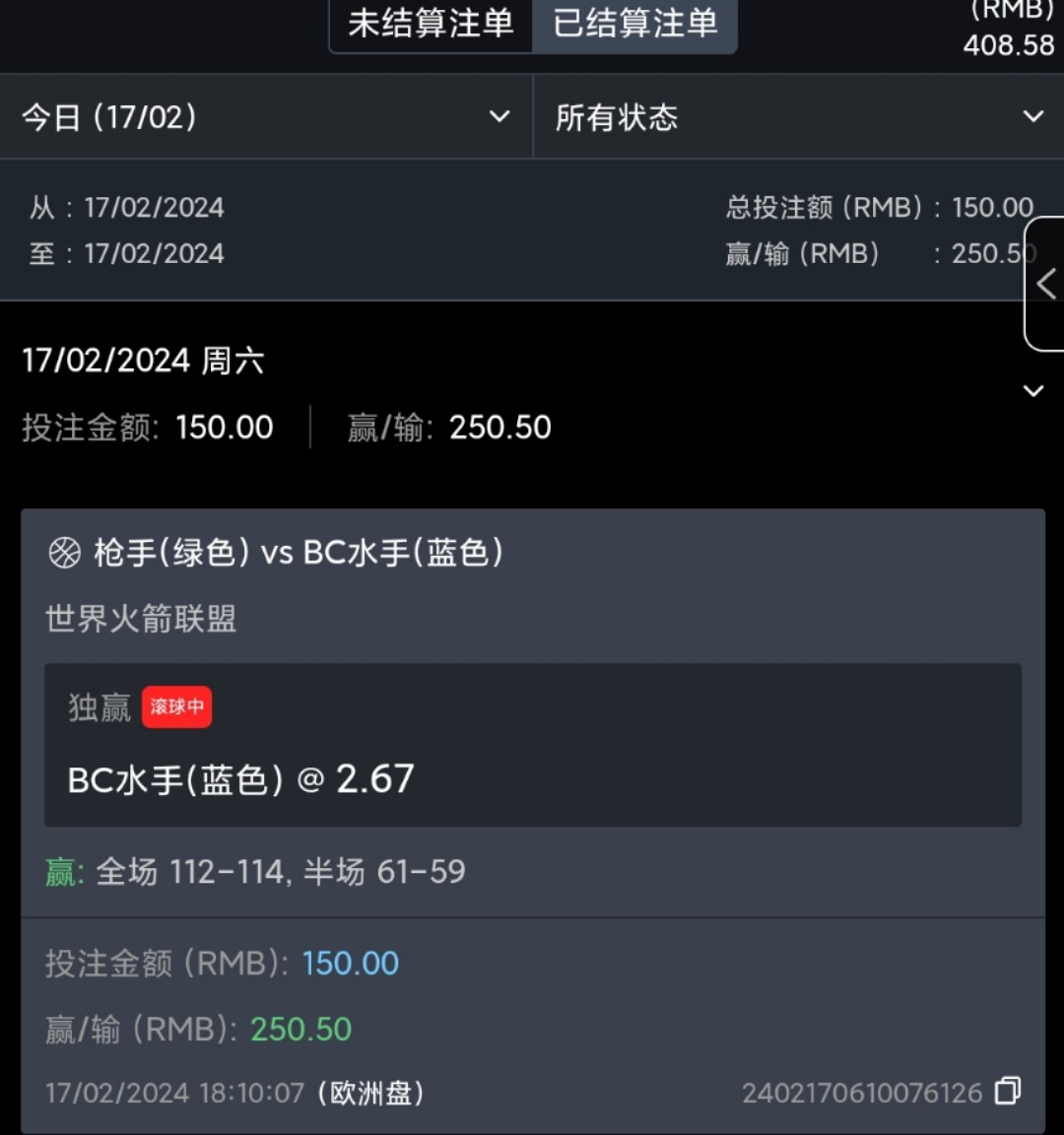Viewport: 1064px width, 1135px height.
Task: Click the 赢/输 amount 250.50 on the card
Action: click(x=300, y=1029)
